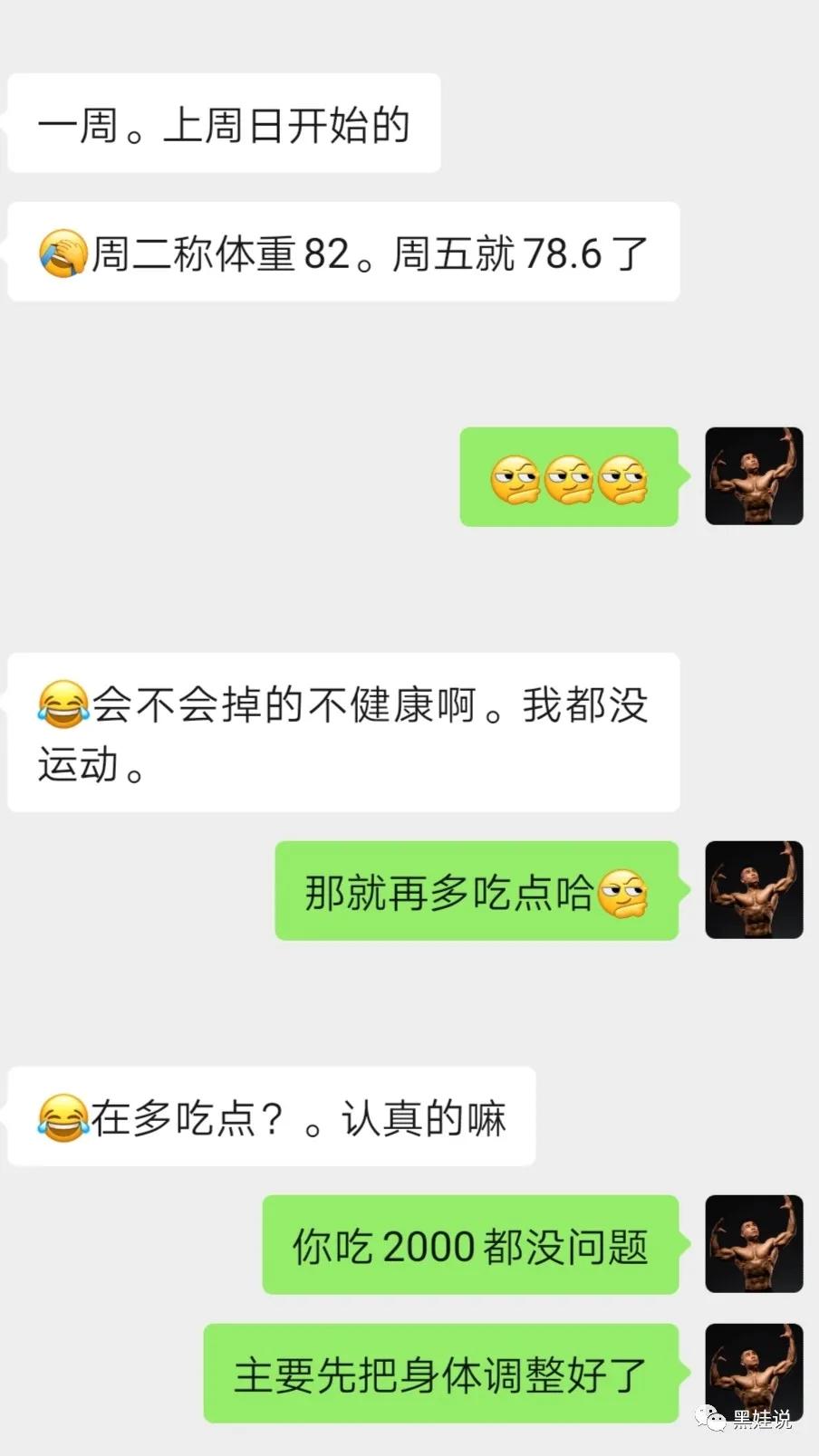
Task: Click the laughing emoji before 在多吃点
Action: pos(62,1116)
